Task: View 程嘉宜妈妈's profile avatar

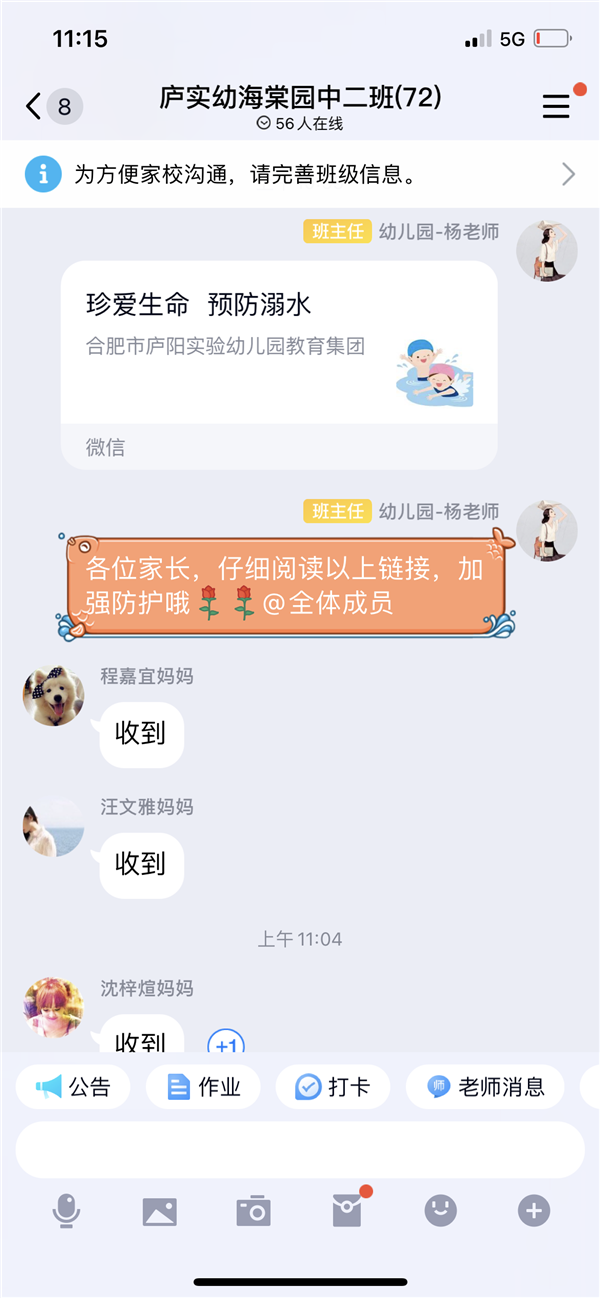Action: tap(53, 695)
